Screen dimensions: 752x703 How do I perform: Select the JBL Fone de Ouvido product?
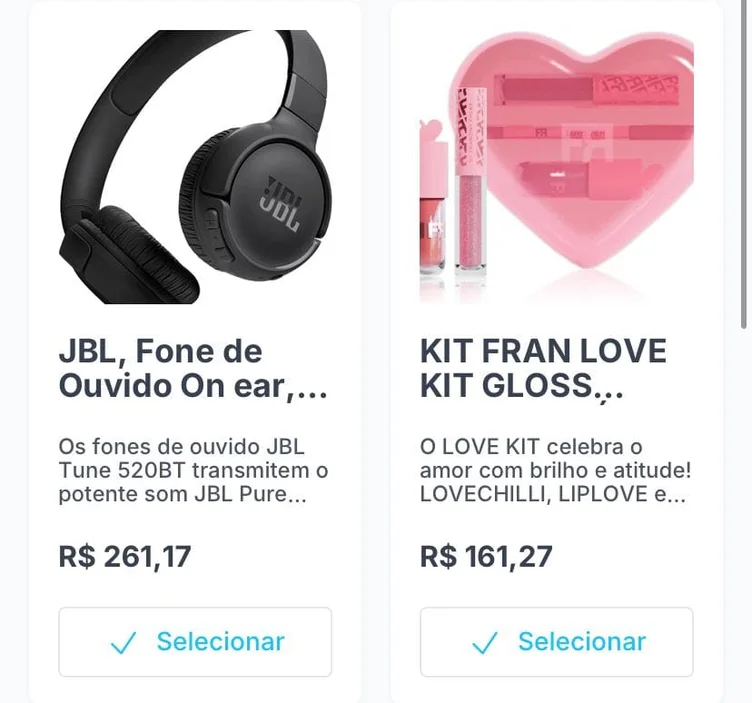point(195,642)
